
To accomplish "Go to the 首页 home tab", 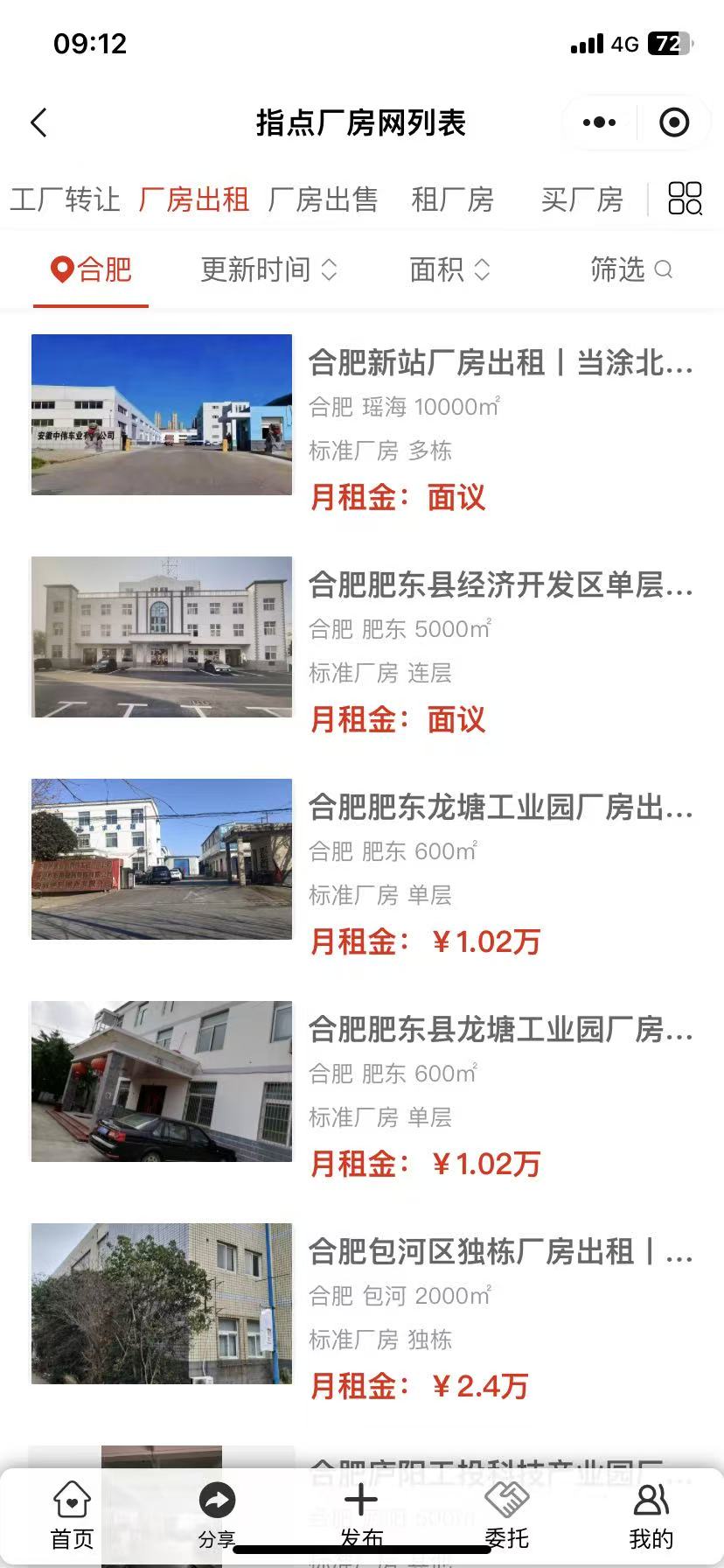I will coord(72,1515).
